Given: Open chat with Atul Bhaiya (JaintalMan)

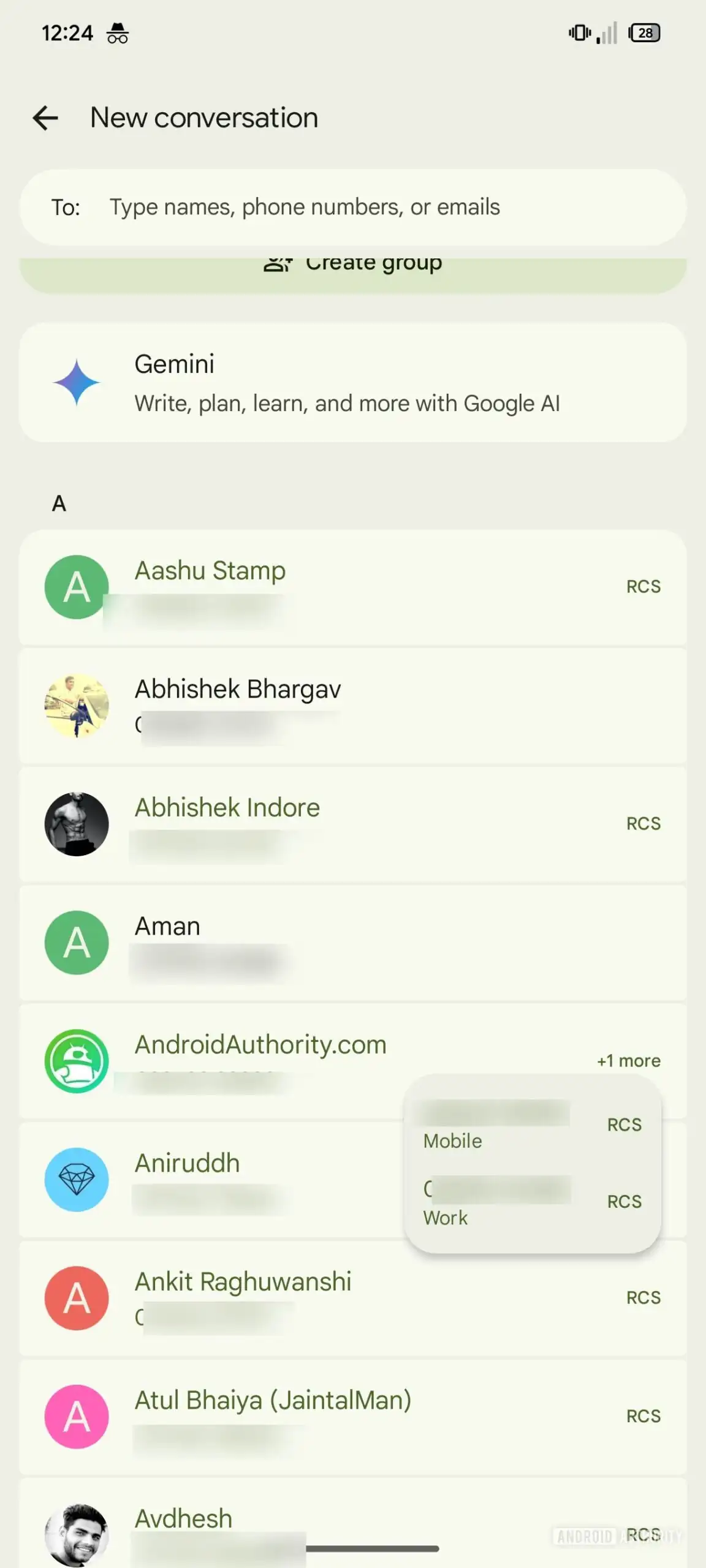Looking at the screenshot, I should [x=306, y=1416].
